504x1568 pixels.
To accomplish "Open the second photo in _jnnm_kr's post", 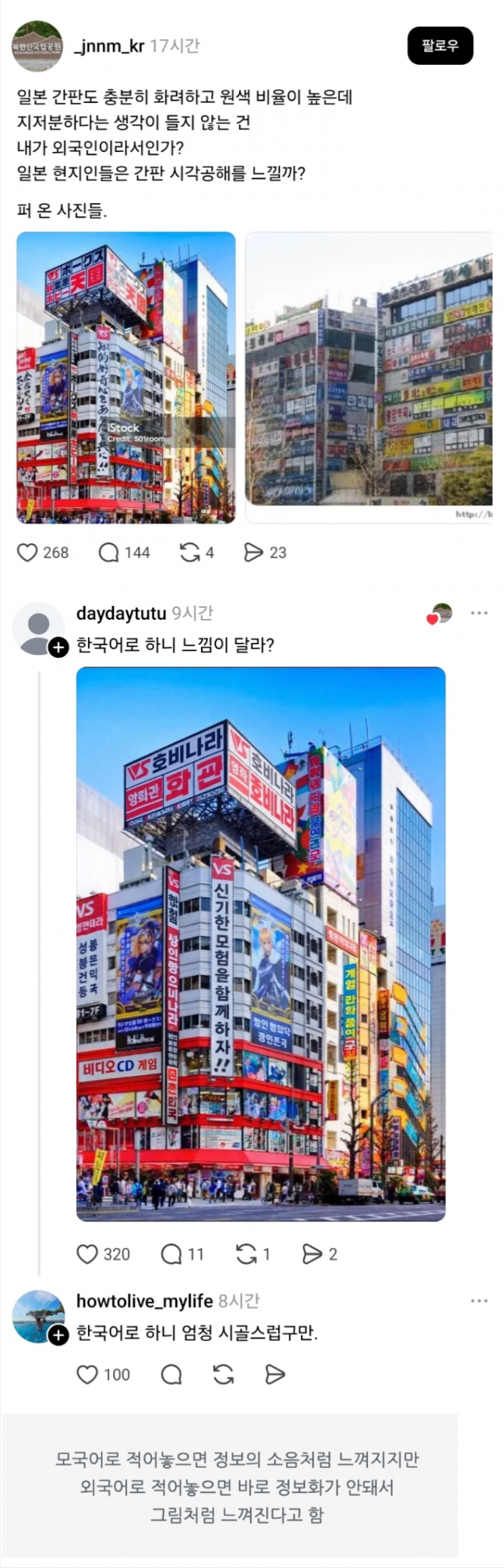I will [369, 377].
